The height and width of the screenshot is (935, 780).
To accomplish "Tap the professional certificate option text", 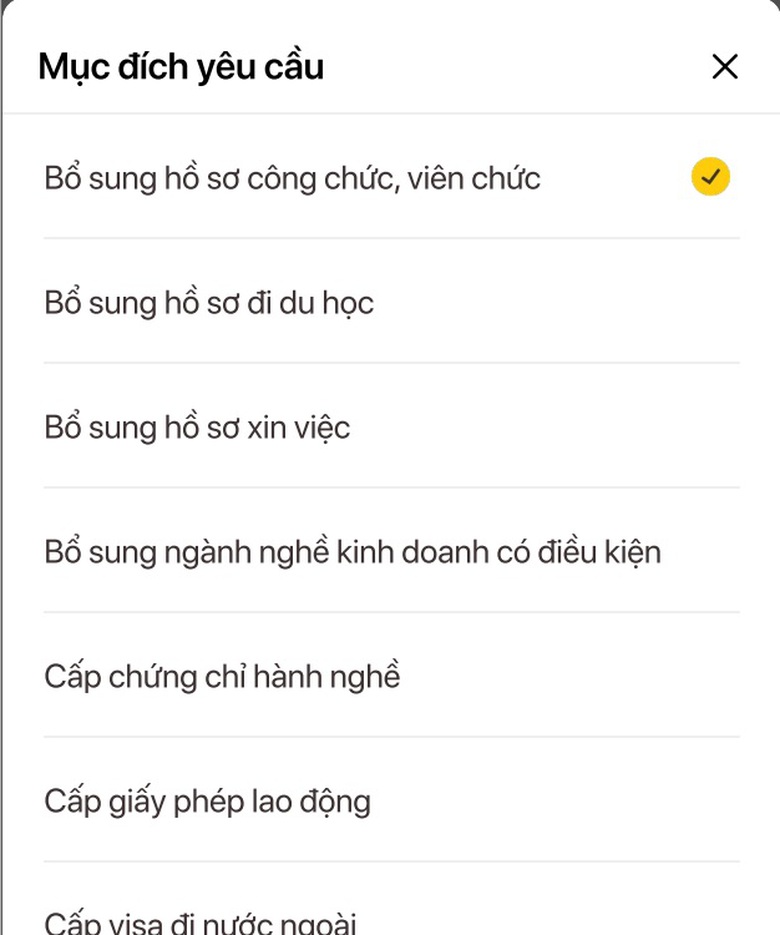I will click(x=222, y=676).
